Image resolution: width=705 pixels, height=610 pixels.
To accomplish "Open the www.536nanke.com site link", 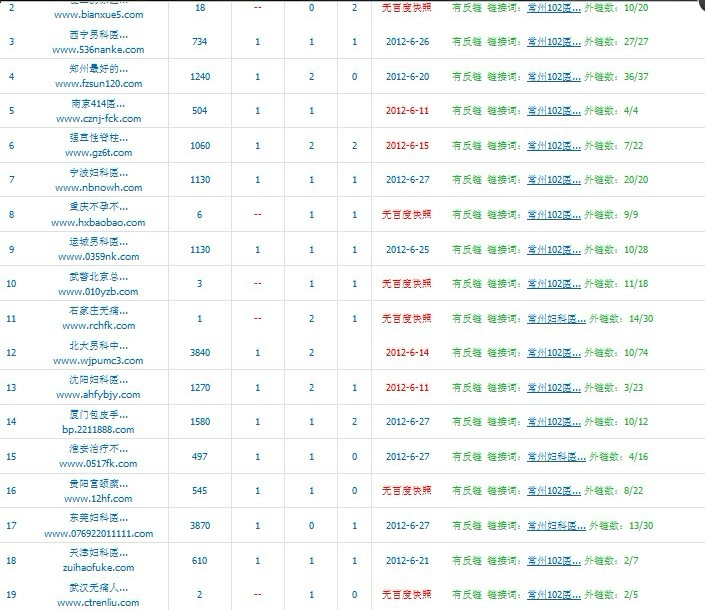I will point(99,49).
